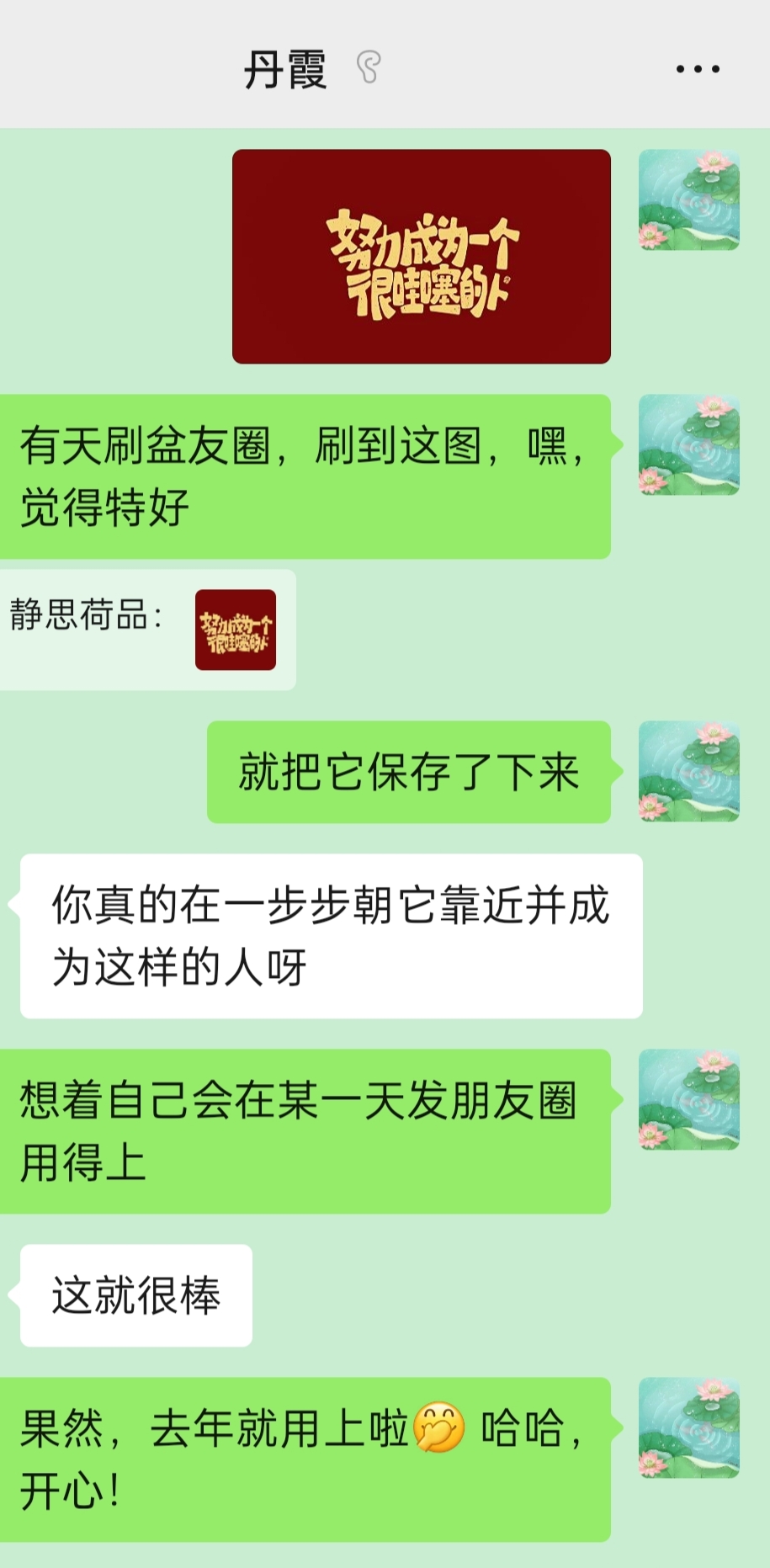Tap the quoted reply from 静思荷品
Viewport: 770px width, 1568px height.
pyautogui.click(x=148, y=630)
